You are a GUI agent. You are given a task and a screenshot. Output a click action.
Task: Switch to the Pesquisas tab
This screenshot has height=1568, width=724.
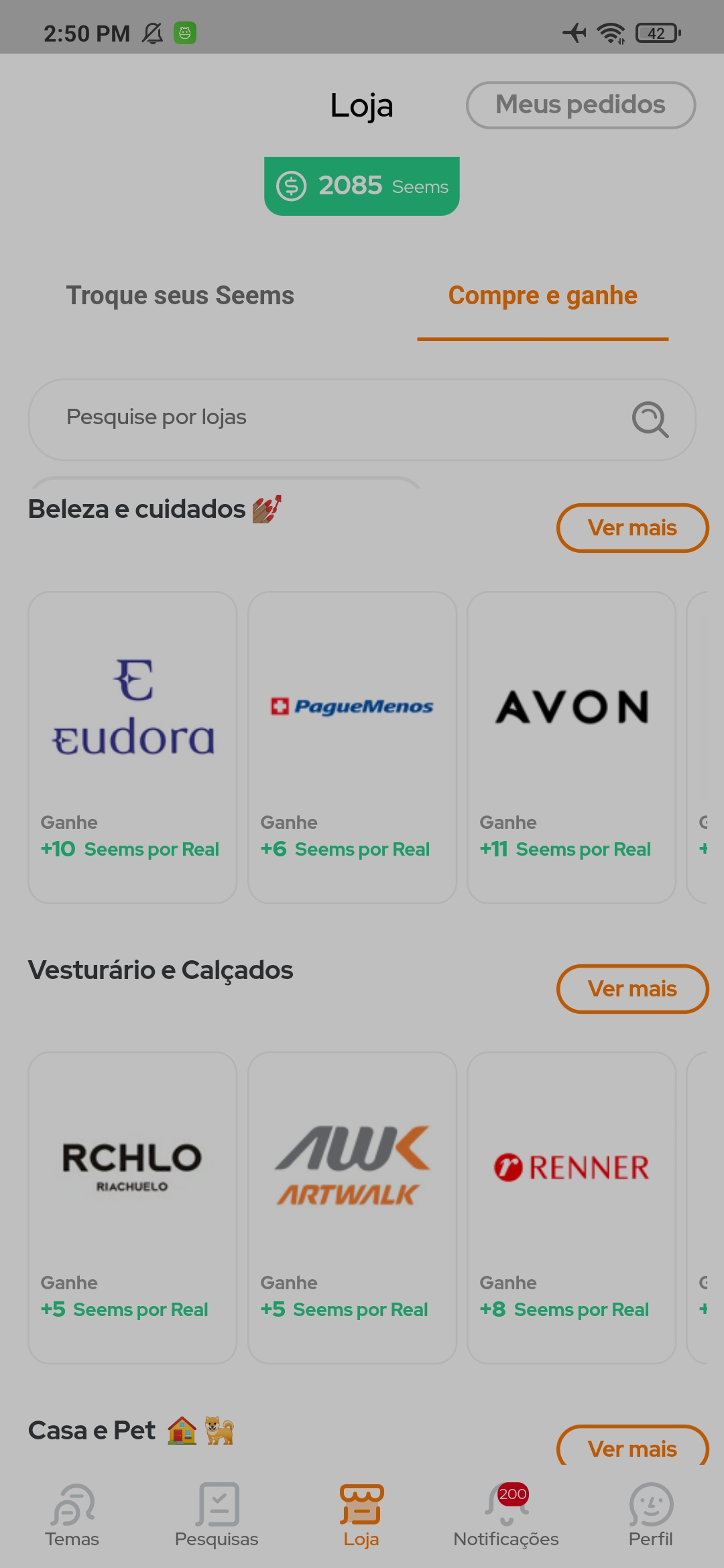(217, 1516)
